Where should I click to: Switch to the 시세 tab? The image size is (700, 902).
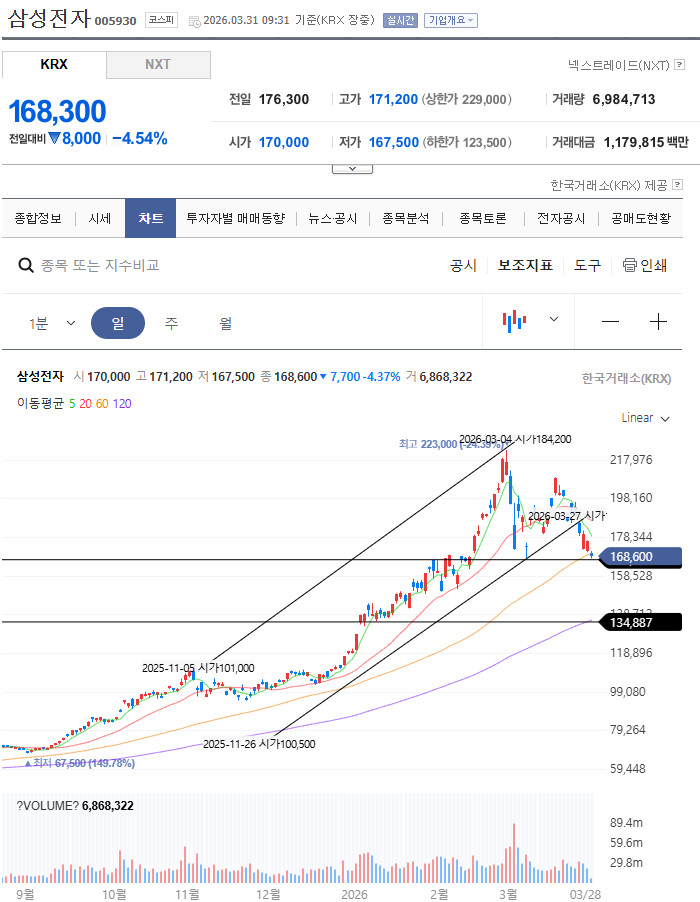100,219
